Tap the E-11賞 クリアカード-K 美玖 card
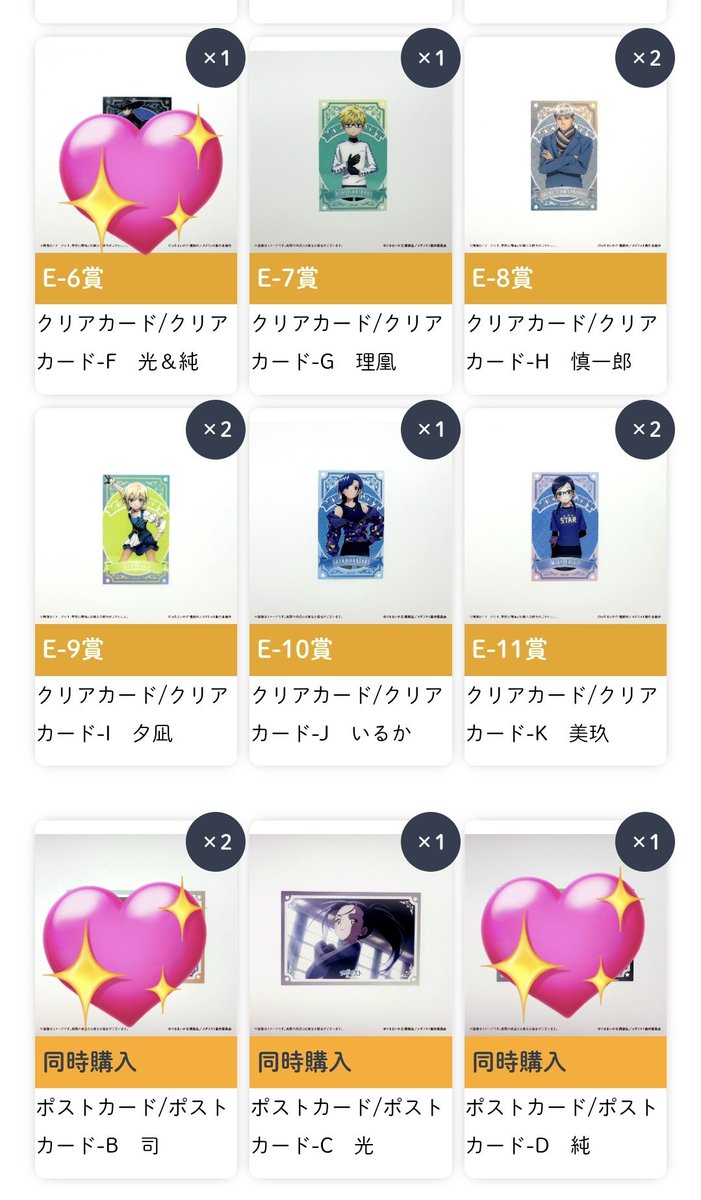The image size is (701, 1200). [565, 587]
